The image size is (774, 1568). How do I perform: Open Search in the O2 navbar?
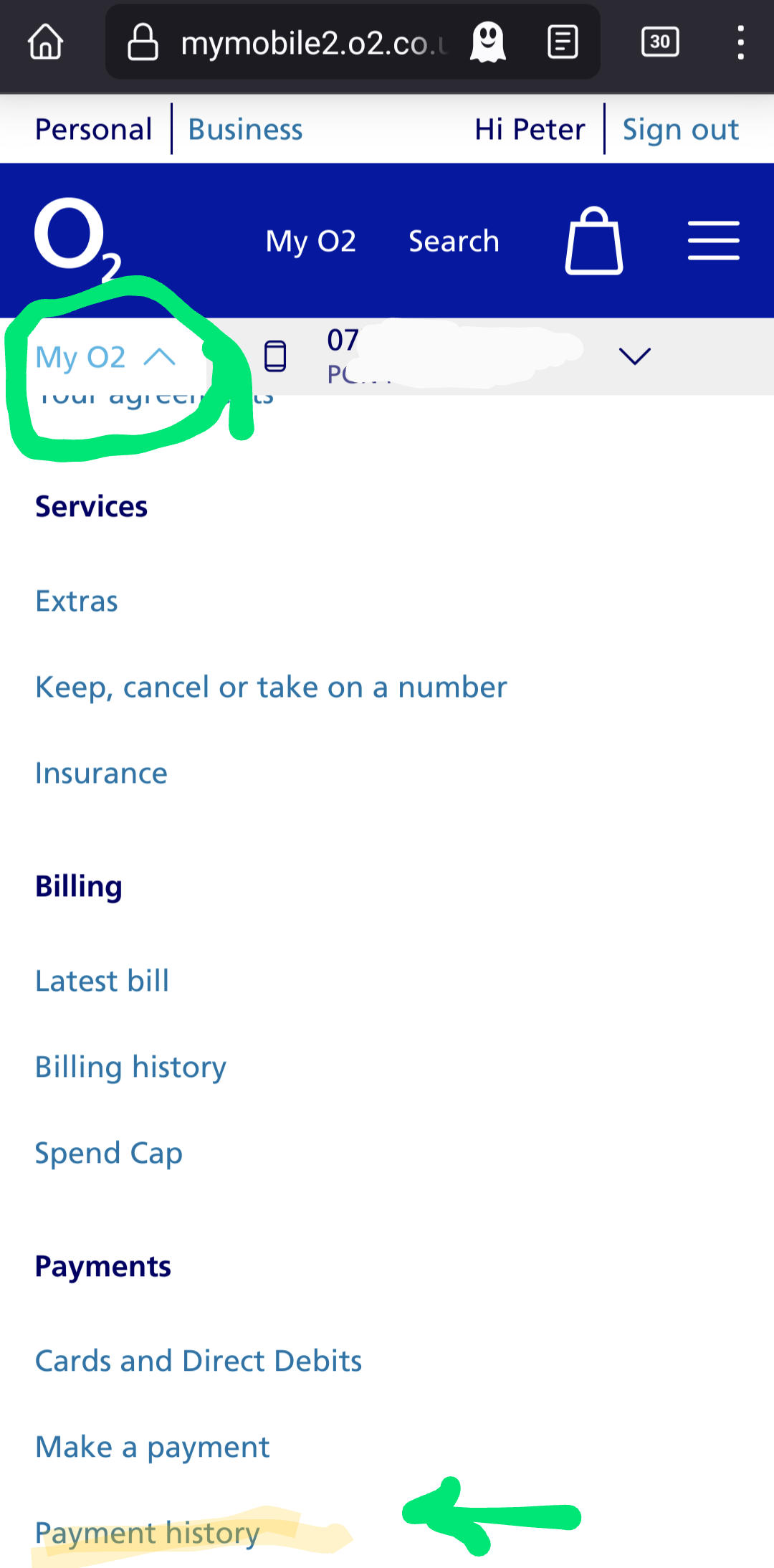(x=453, y=241)
